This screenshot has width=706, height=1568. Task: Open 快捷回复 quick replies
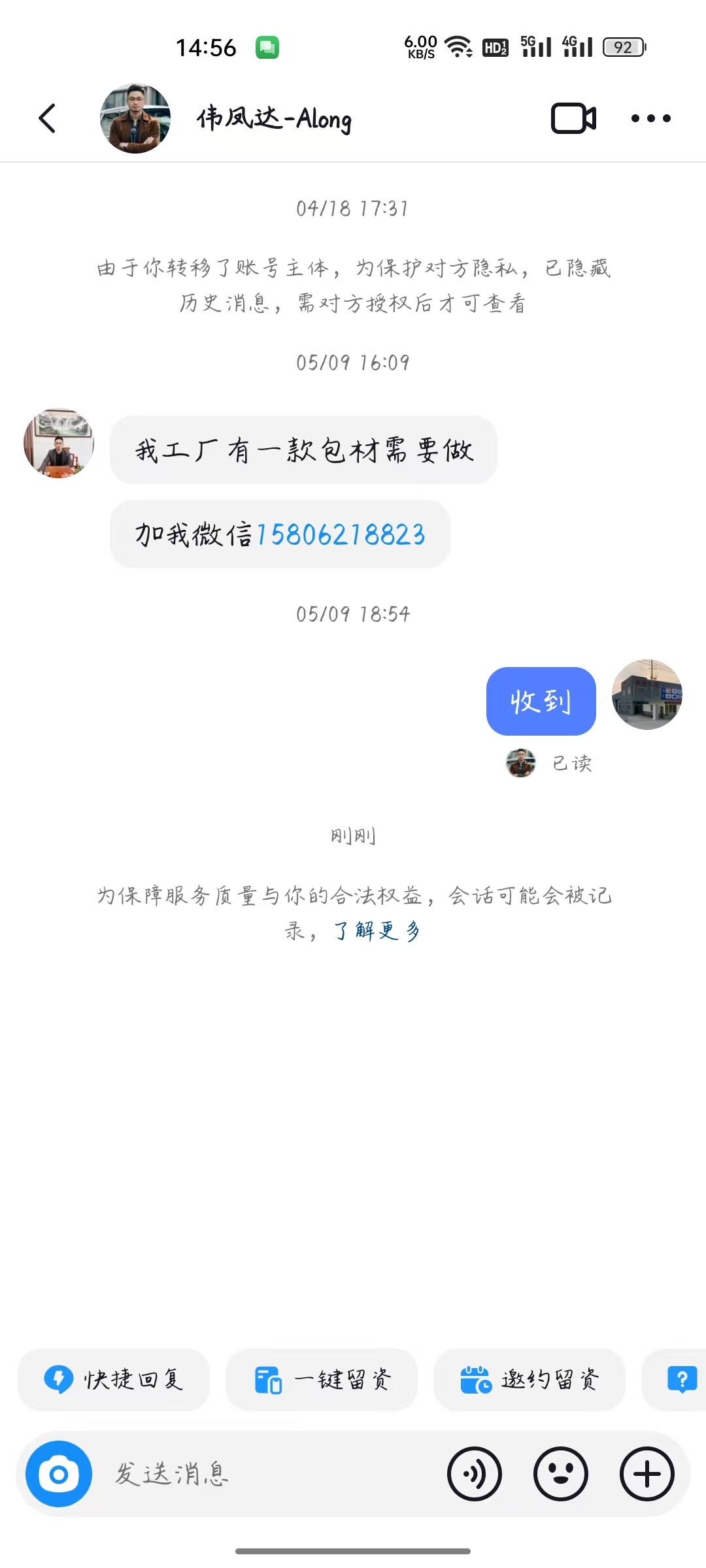tap(114, 1380)
